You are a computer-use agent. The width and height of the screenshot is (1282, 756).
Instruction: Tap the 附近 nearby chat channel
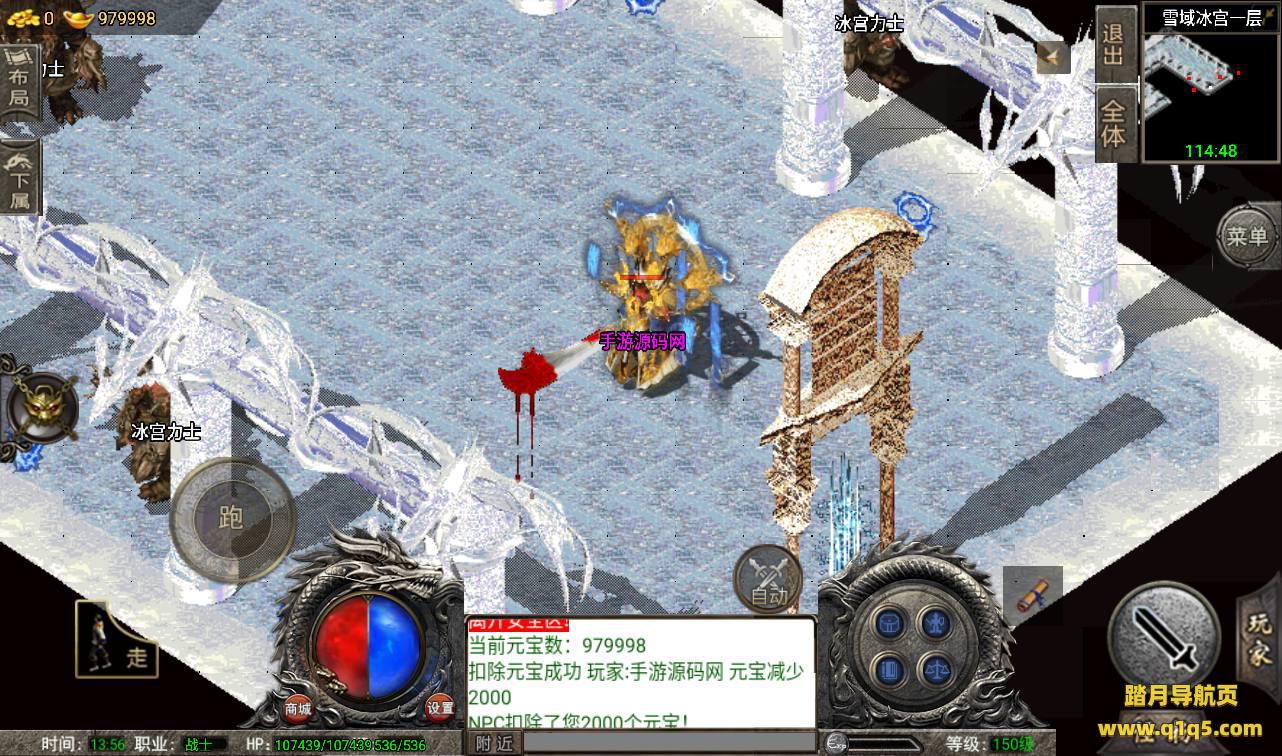point(494,742)
